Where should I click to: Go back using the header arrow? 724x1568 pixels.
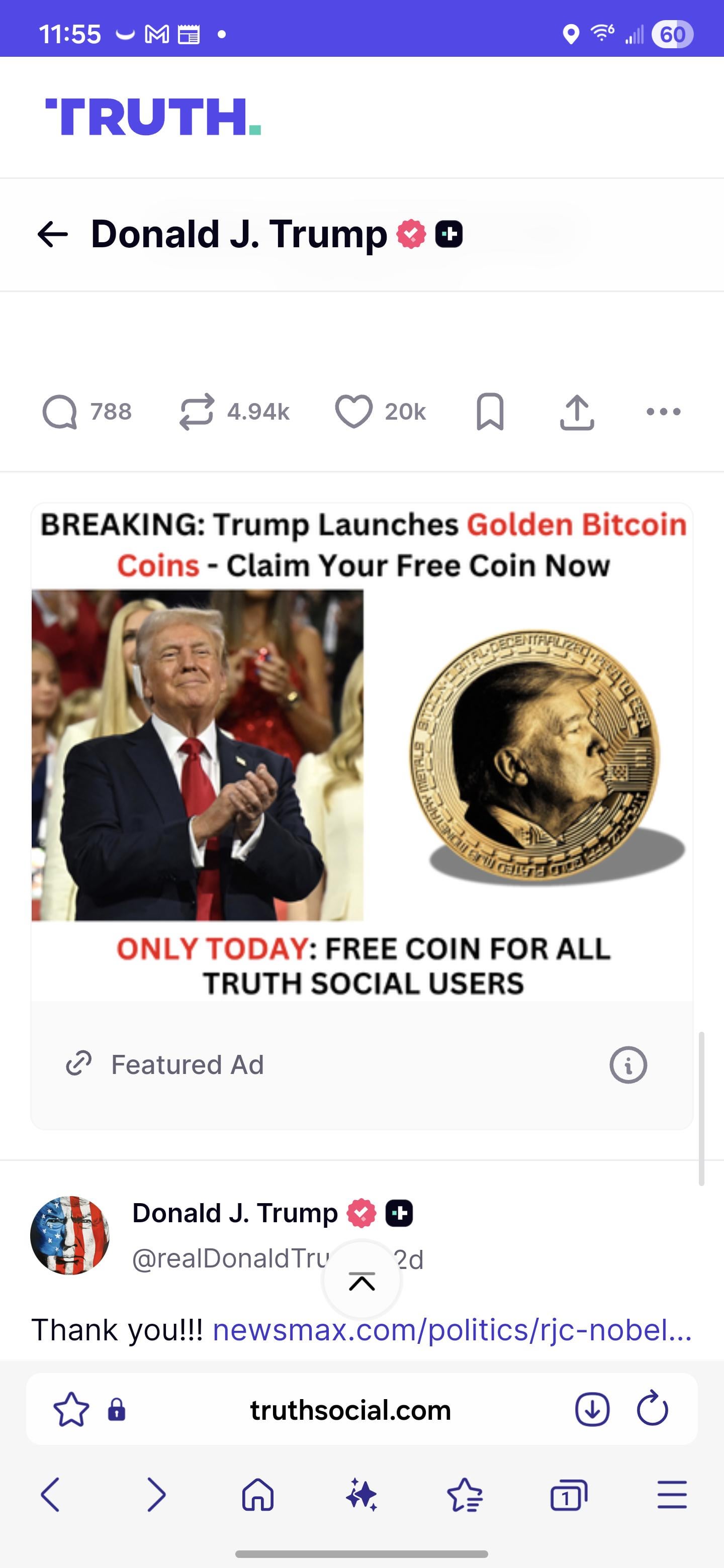52,234
